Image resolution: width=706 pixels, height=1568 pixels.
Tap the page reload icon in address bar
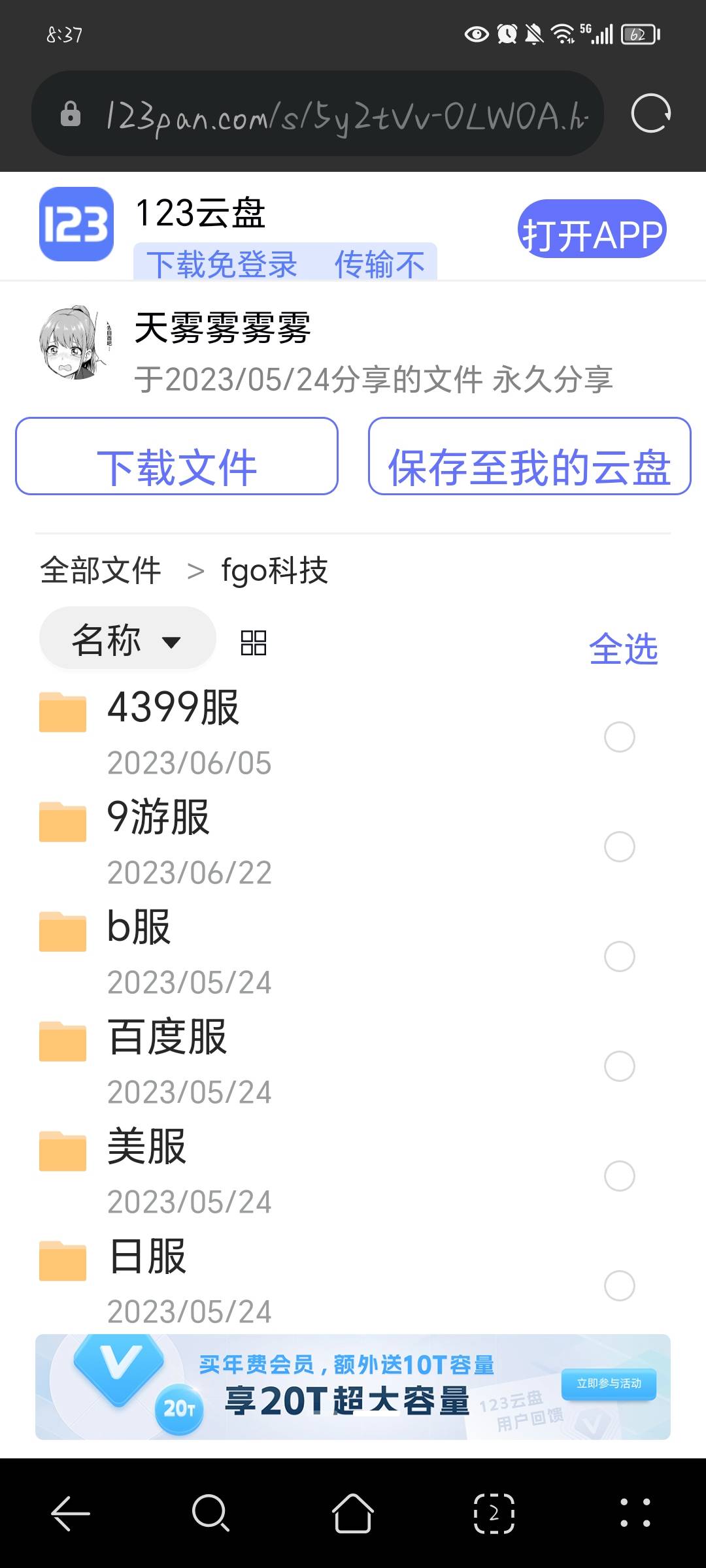pyautogui.click(x=652, y=112)
